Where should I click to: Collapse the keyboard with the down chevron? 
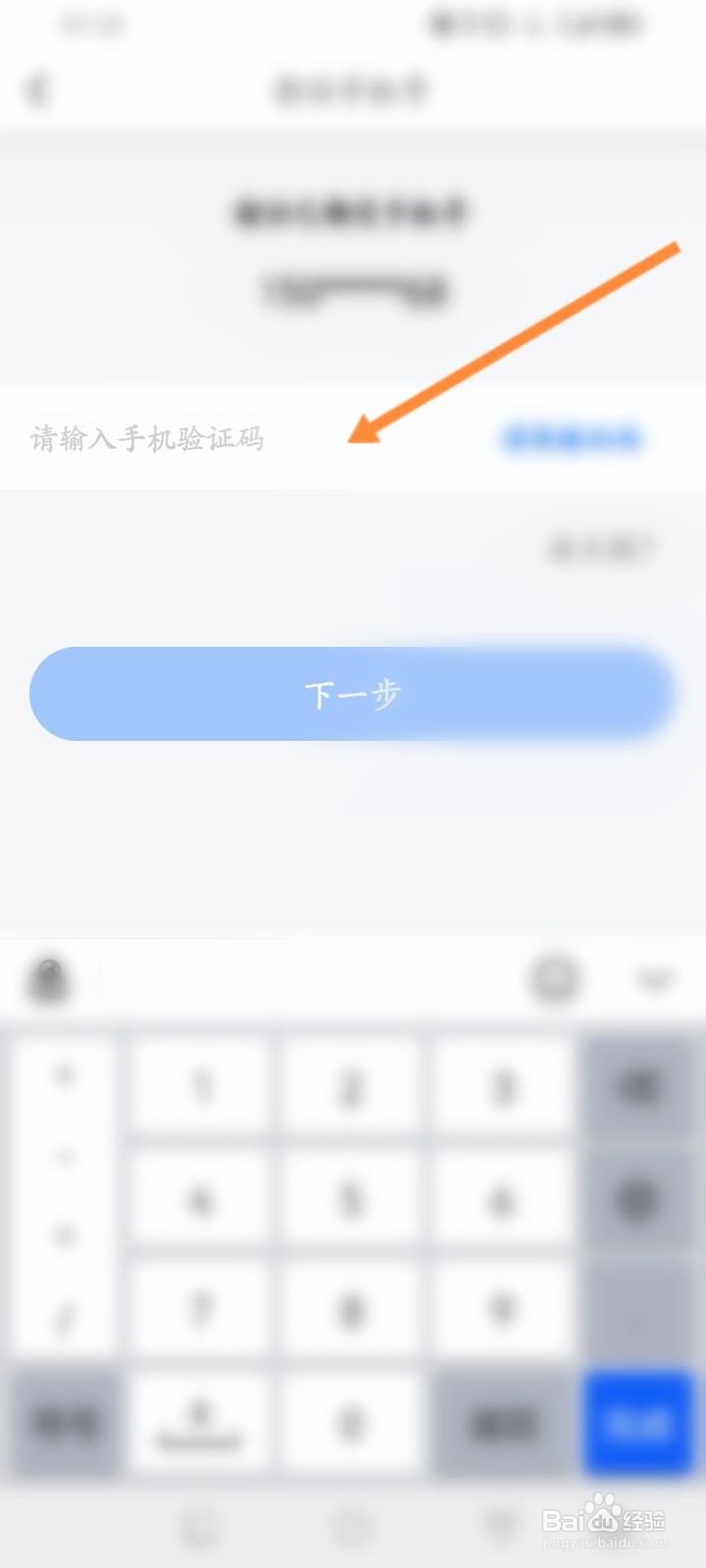pos(653,978)
